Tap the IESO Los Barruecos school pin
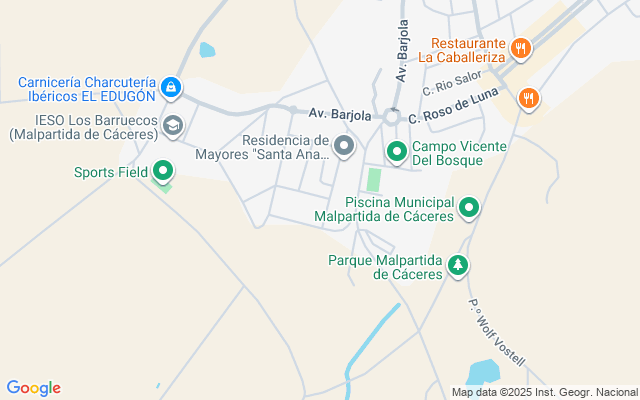Screen dimensions: 640x400 (173, 126)
